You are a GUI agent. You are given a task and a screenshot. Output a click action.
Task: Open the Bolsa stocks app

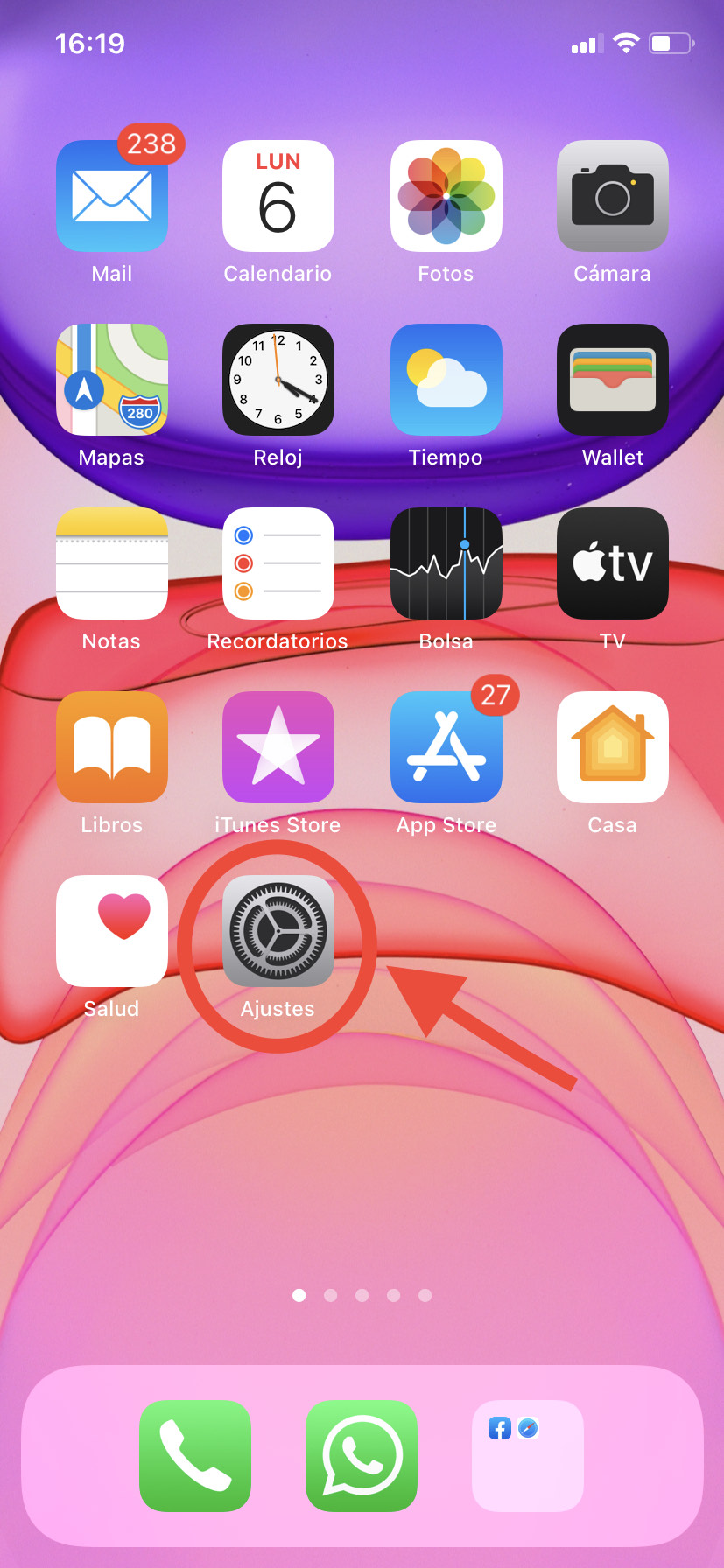[446, 563]
